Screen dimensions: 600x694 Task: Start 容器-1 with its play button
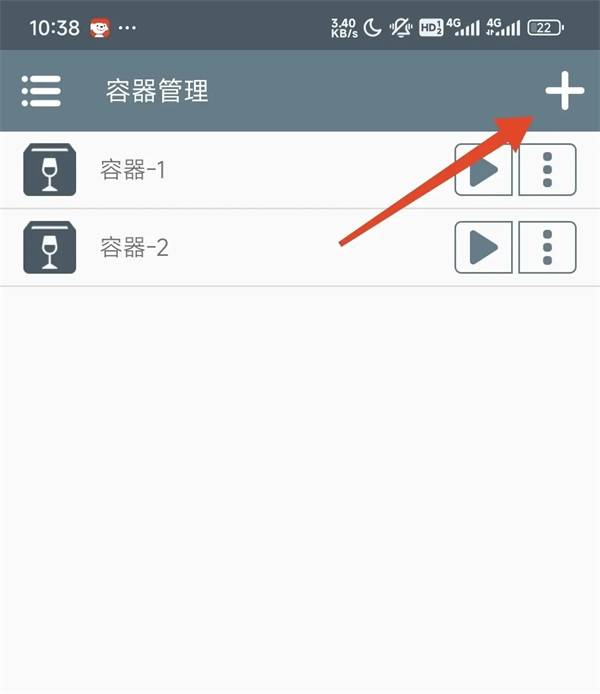484,170
